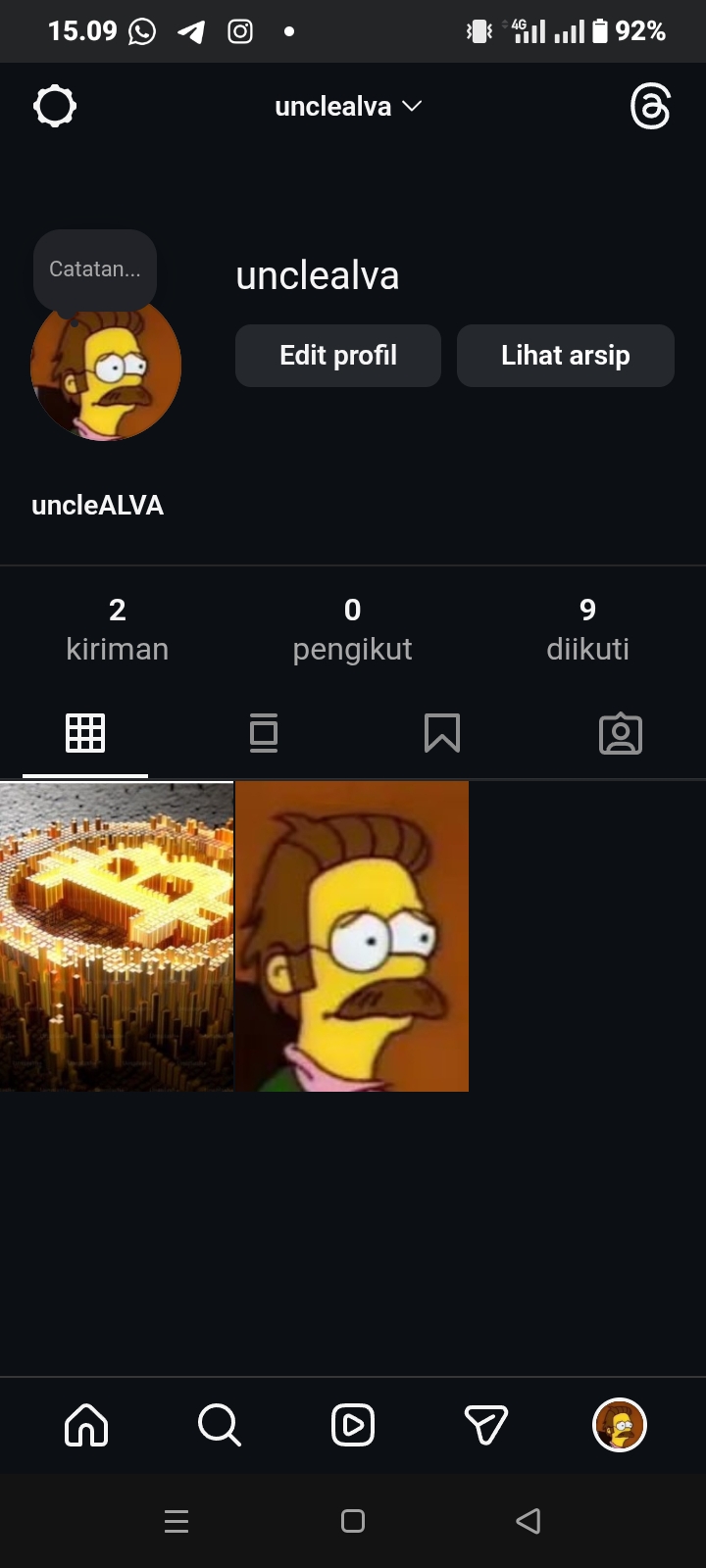706x1568 pixels.
Task: Open the profile picture avatar
Action: pyautogui.click(x=106, y=370)
